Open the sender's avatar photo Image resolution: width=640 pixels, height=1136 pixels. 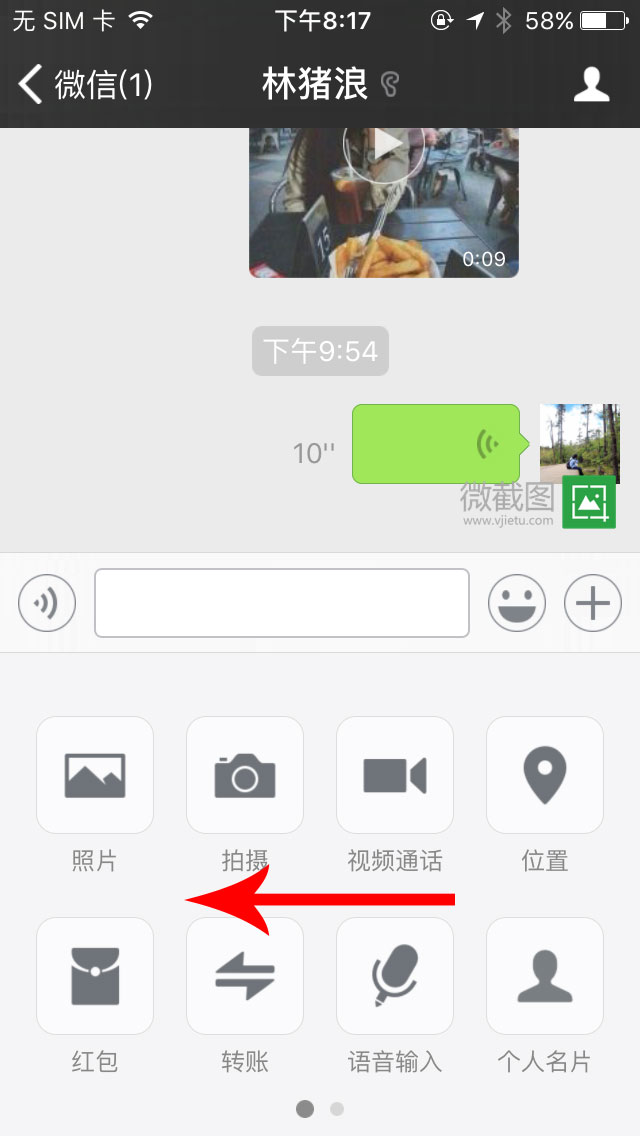click(579, 443)
